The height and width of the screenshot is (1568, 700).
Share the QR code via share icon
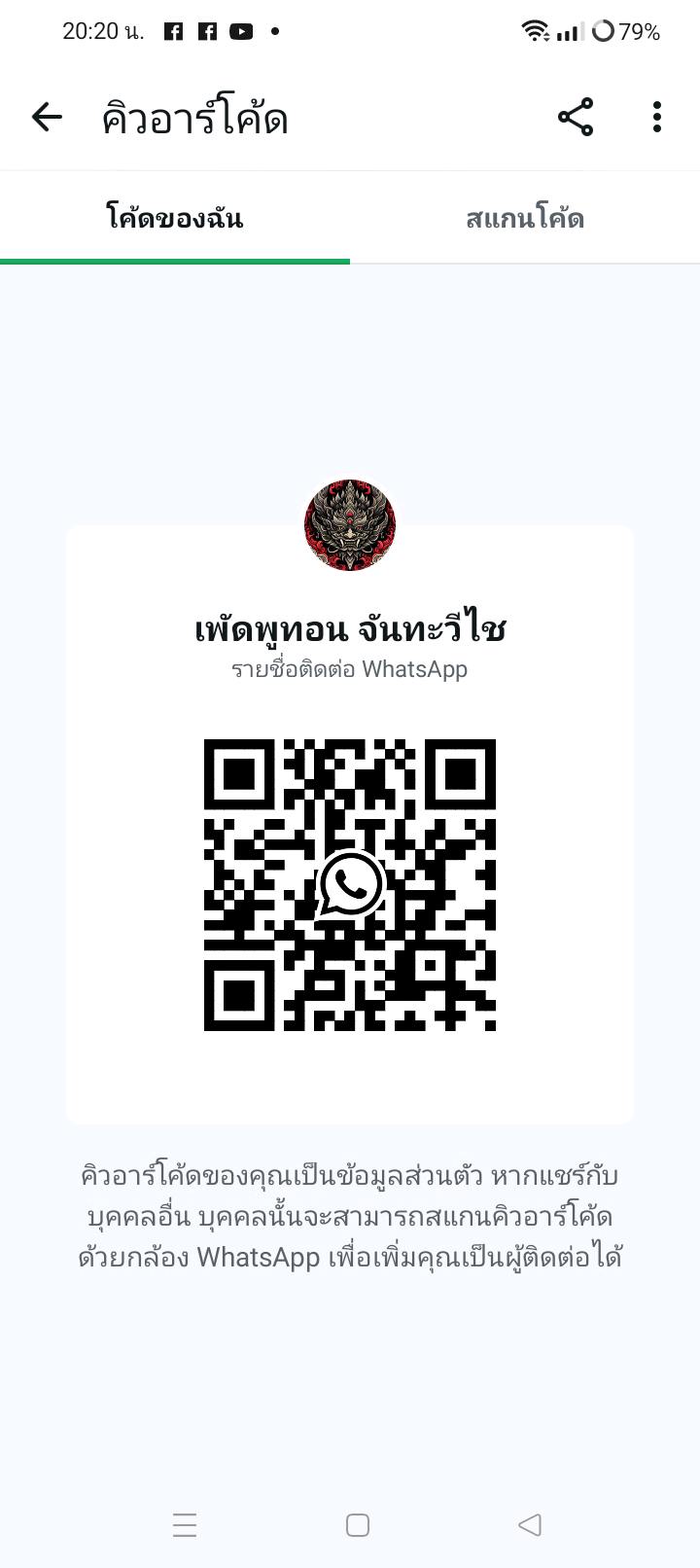coord(576,118)
